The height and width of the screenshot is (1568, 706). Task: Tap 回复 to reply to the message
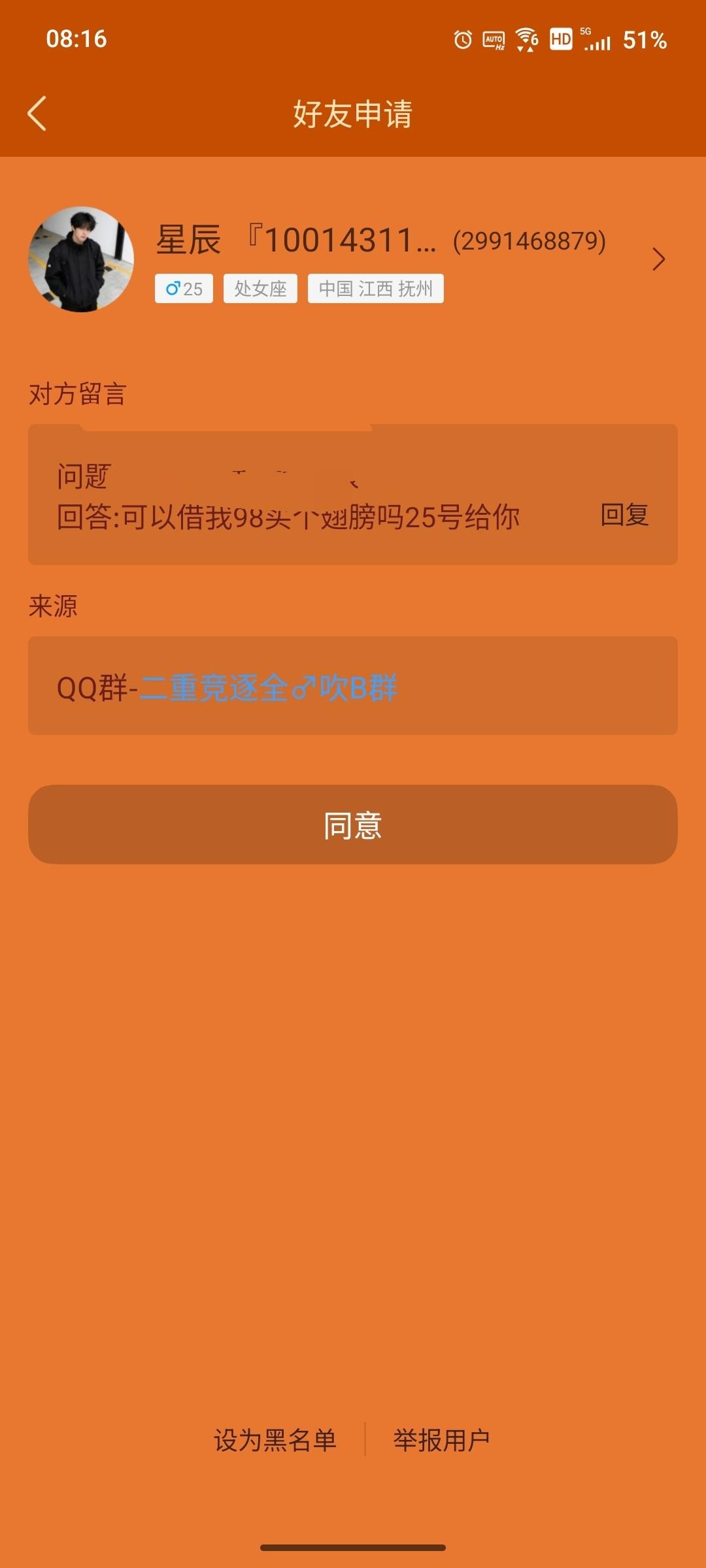click(624, 515)
